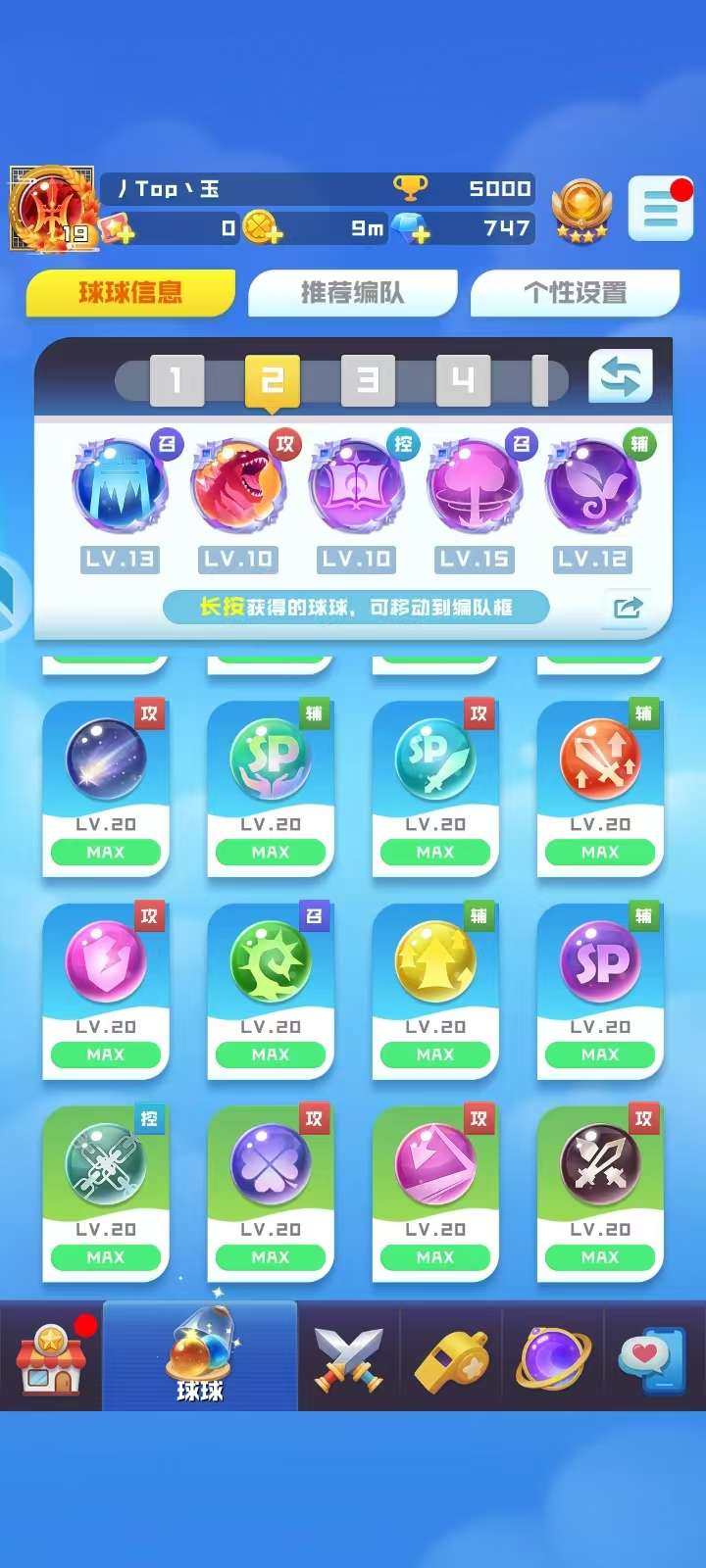This screenshot has height=1568, width=706.
Task: Switch to 个性设置 tab
Action: [x=575, y=293]
